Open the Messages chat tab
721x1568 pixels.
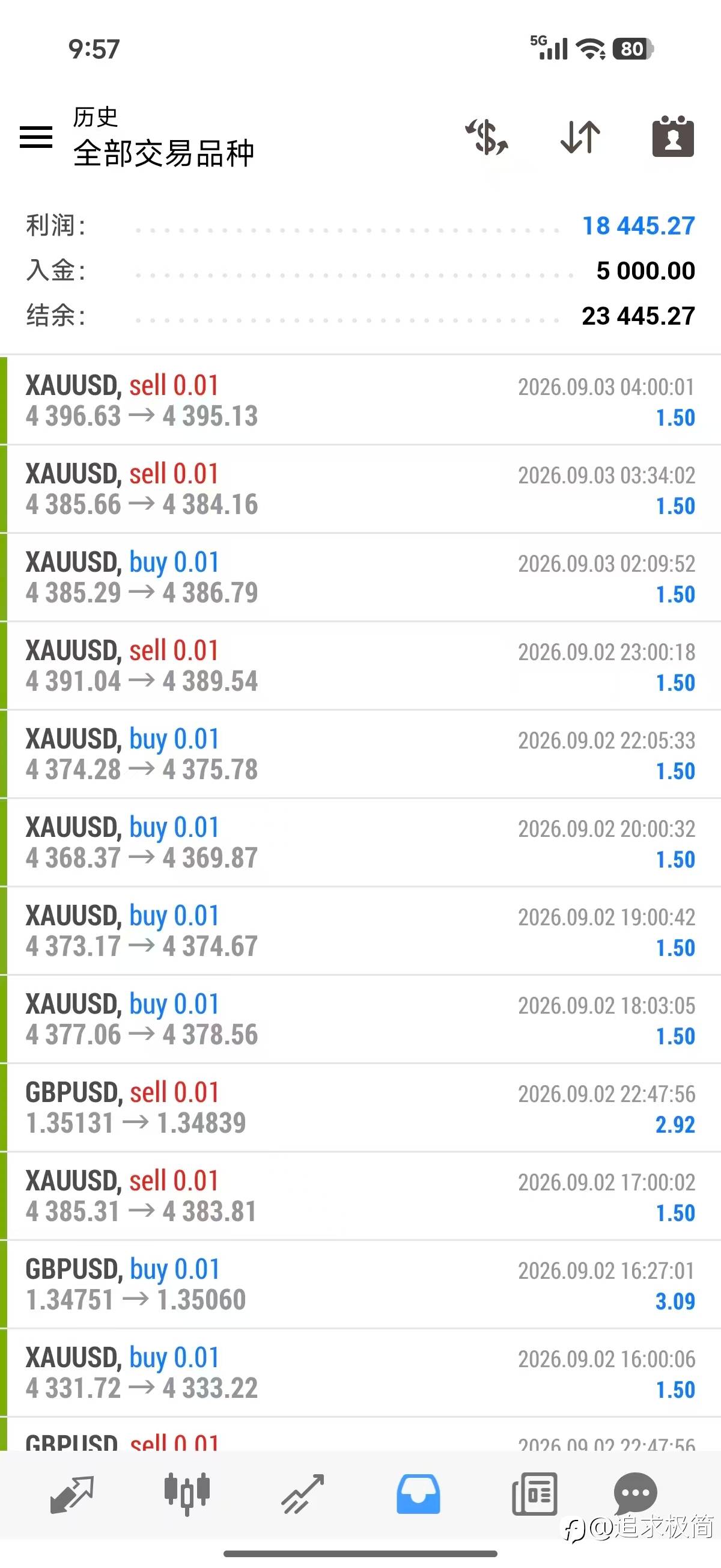pyautogui.click(x=635, y=1492)
